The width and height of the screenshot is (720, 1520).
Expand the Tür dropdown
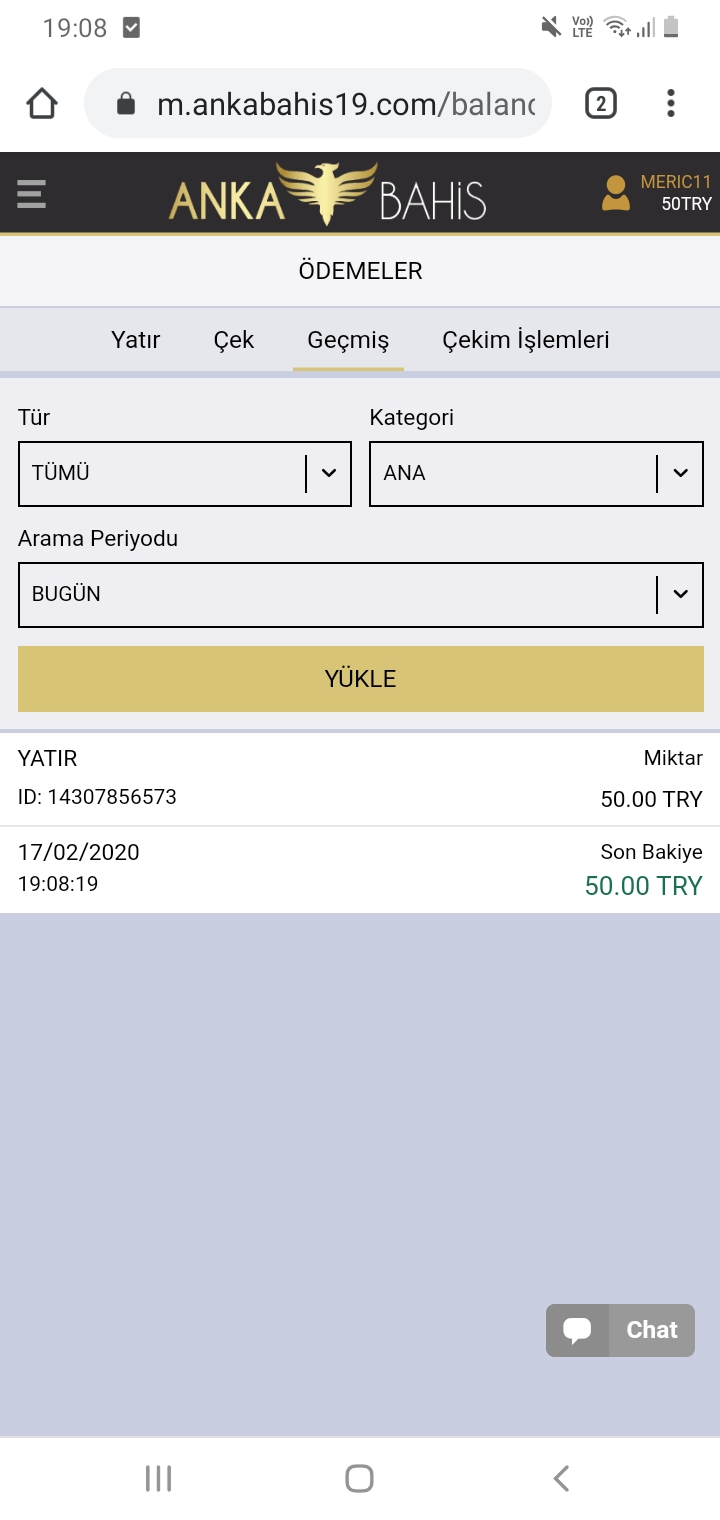click(x=185, y=474)
